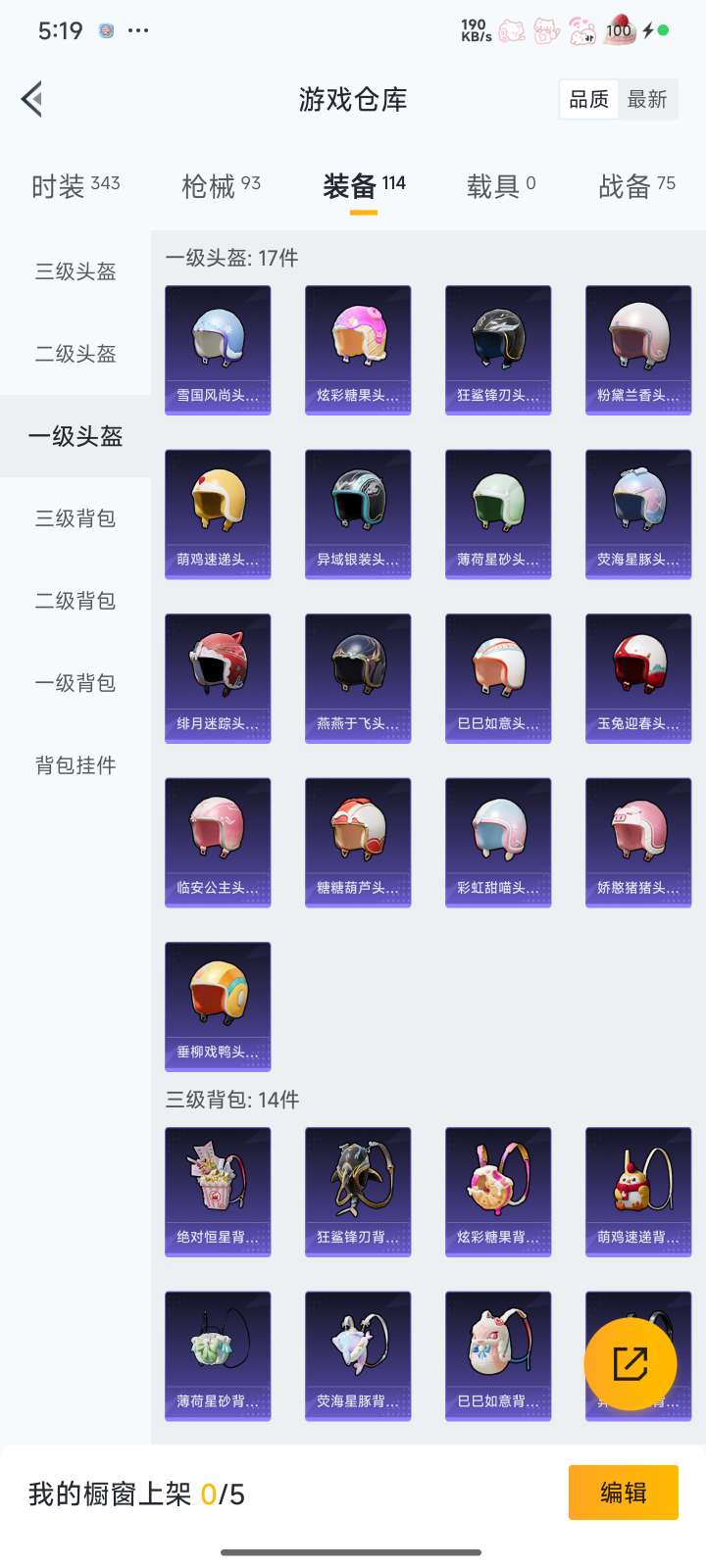Screen dimensions: 706x1568
Task: Go back from 游戏仓库 page
Action: click(x=32, y=99)
